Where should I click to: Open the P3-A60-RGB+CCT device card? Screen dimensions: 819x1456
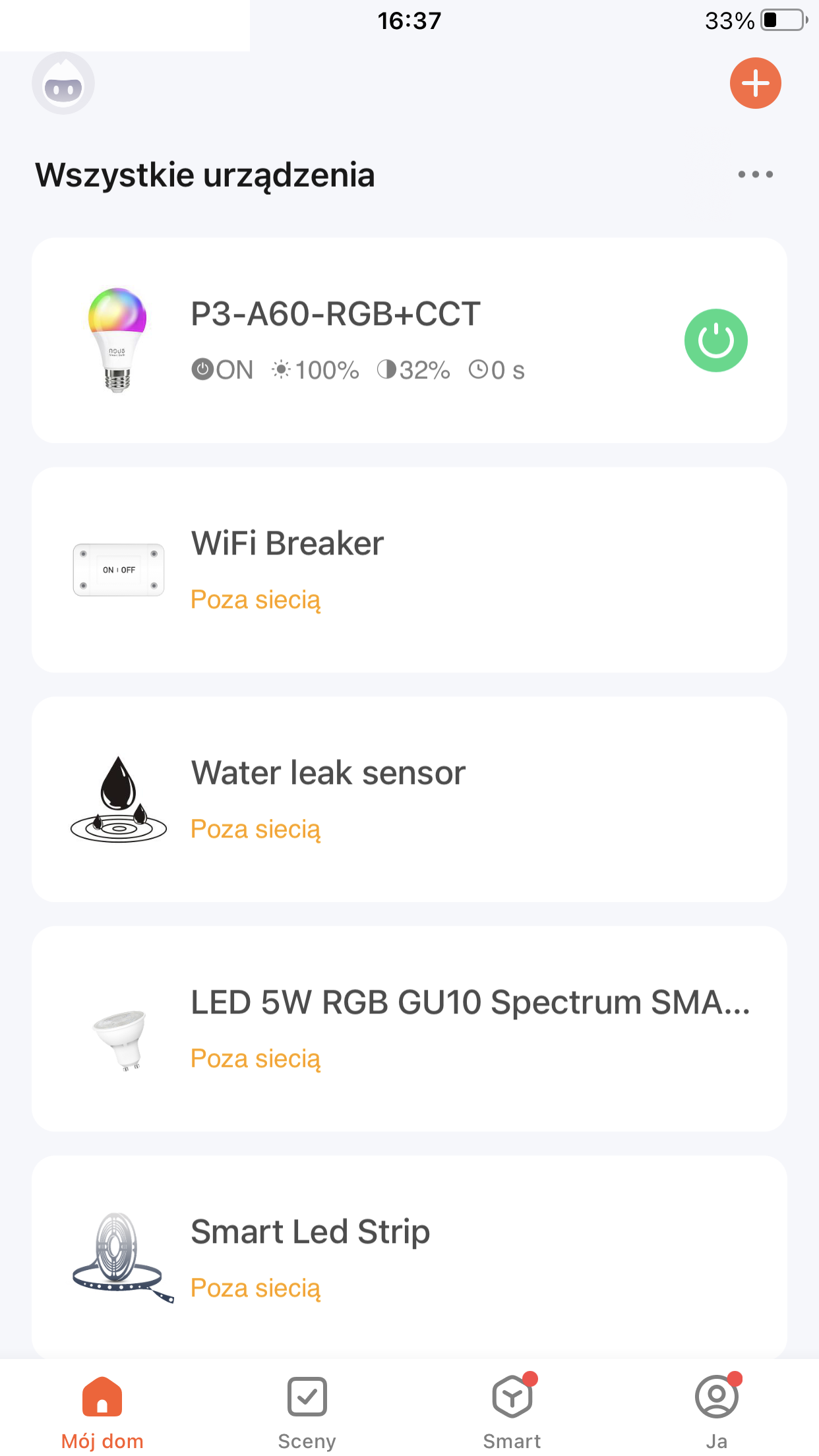click(409, 340)
